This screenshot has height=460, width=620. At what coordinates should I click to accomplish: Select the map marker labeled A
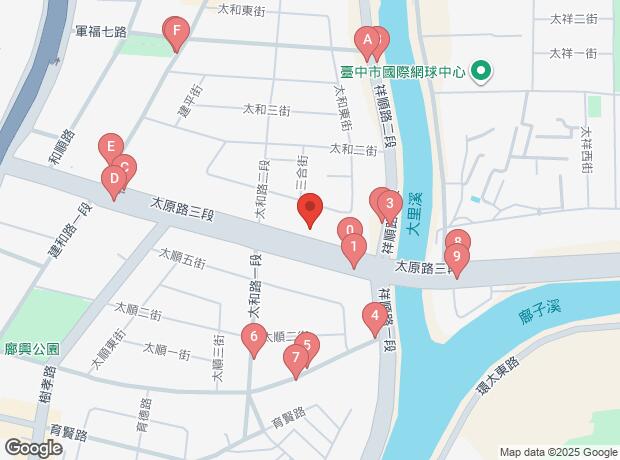[368, 40]
